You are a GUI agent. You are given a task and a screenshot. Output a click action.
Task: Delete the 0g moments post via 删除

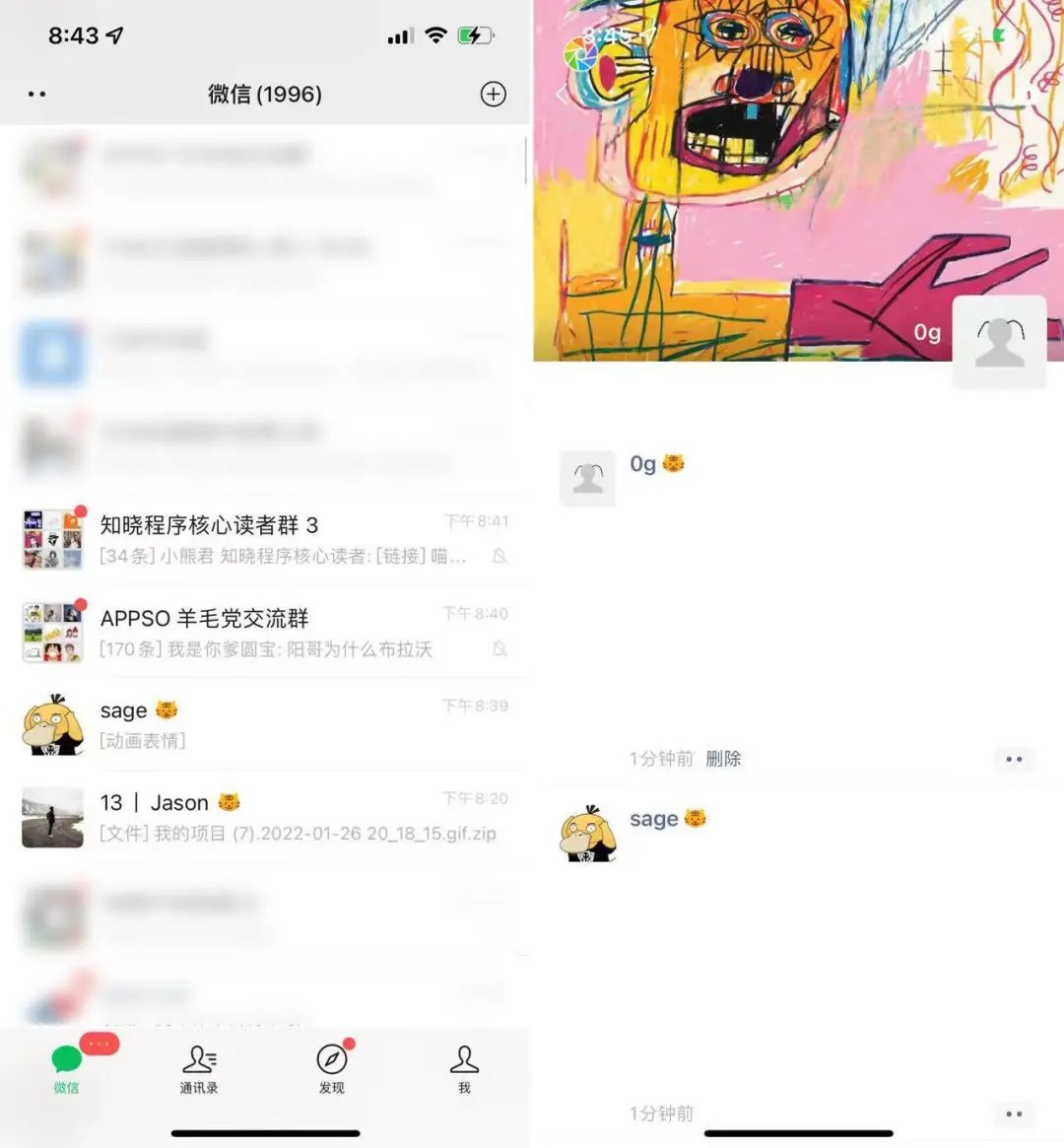click(x=723, y=759)
